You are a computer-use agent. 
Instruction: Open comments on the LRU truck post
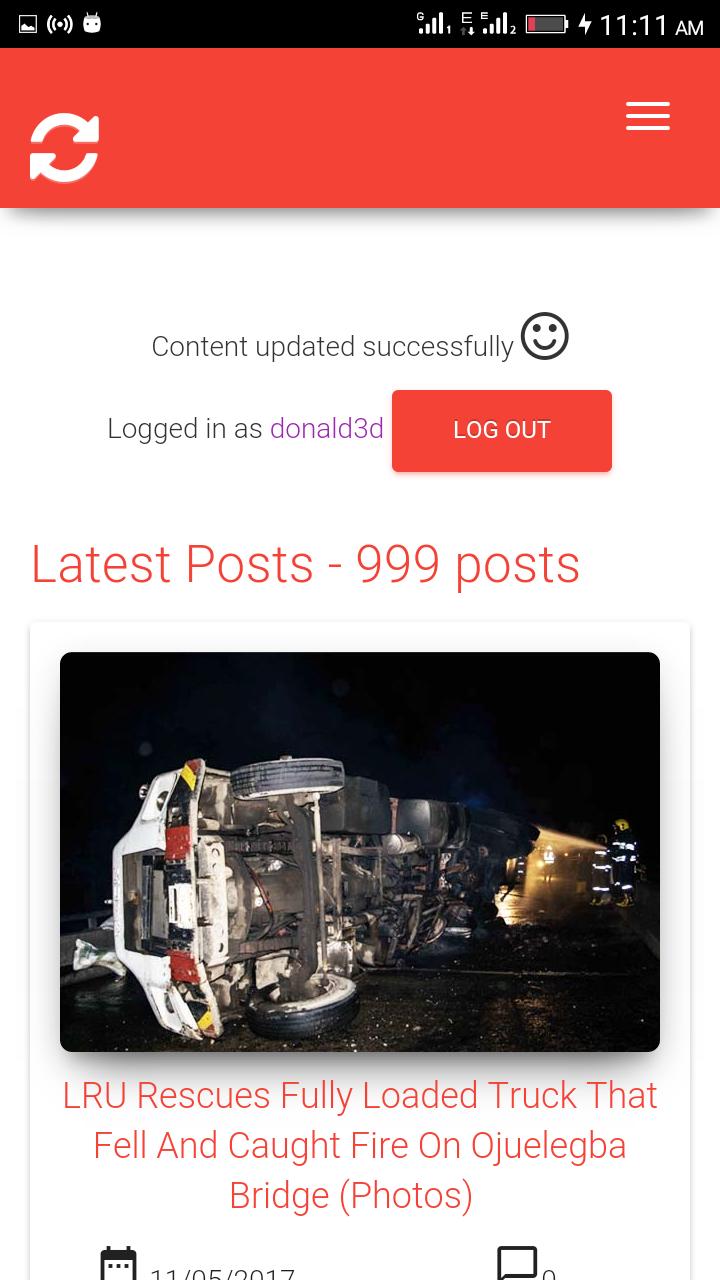point(518,1264)
